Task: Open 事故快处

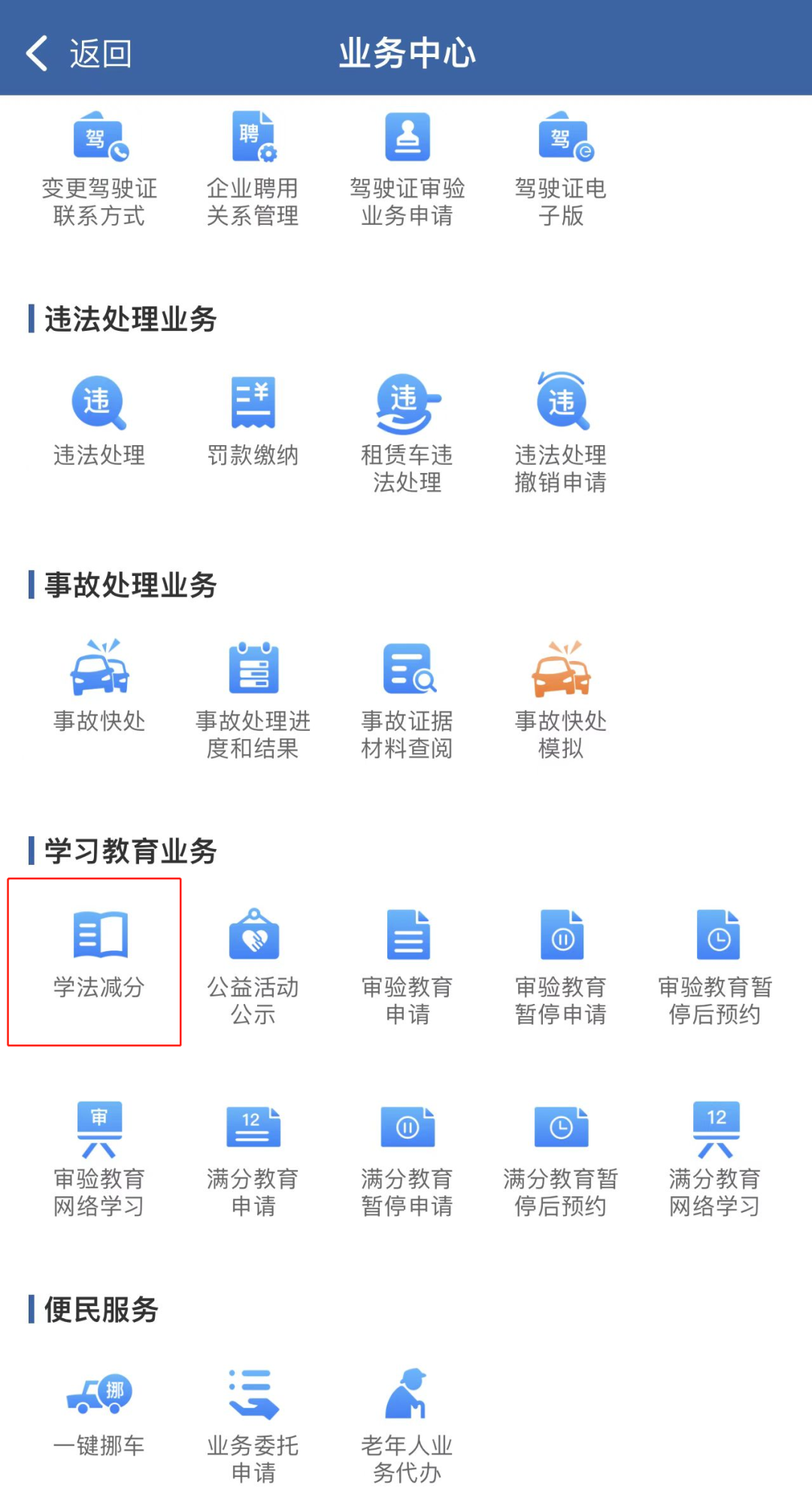Action: [x=99, y=687]
